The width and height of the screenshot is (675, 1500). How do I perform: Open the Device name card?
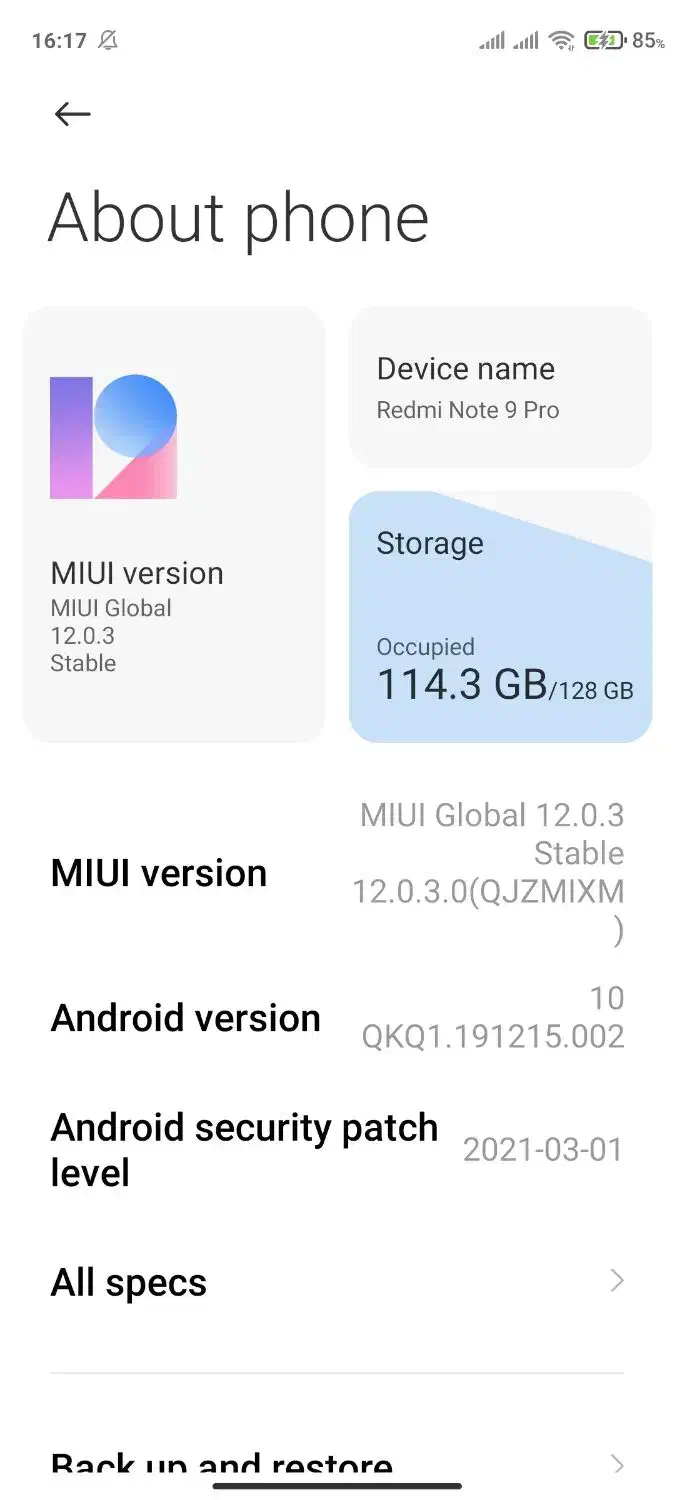coord(500,387)
